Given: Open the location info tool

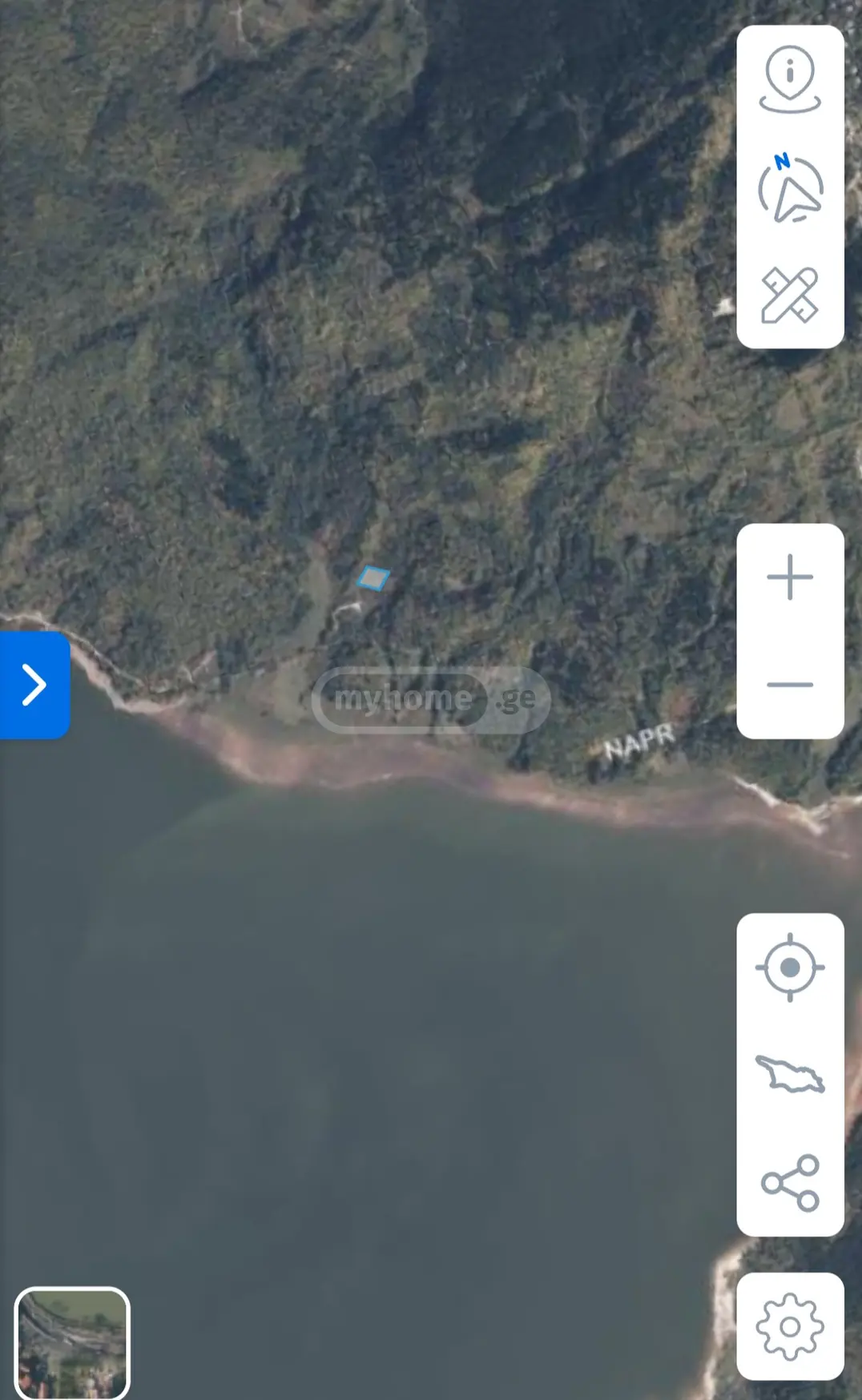Looking at the screenshot, I should pos(790,79).
